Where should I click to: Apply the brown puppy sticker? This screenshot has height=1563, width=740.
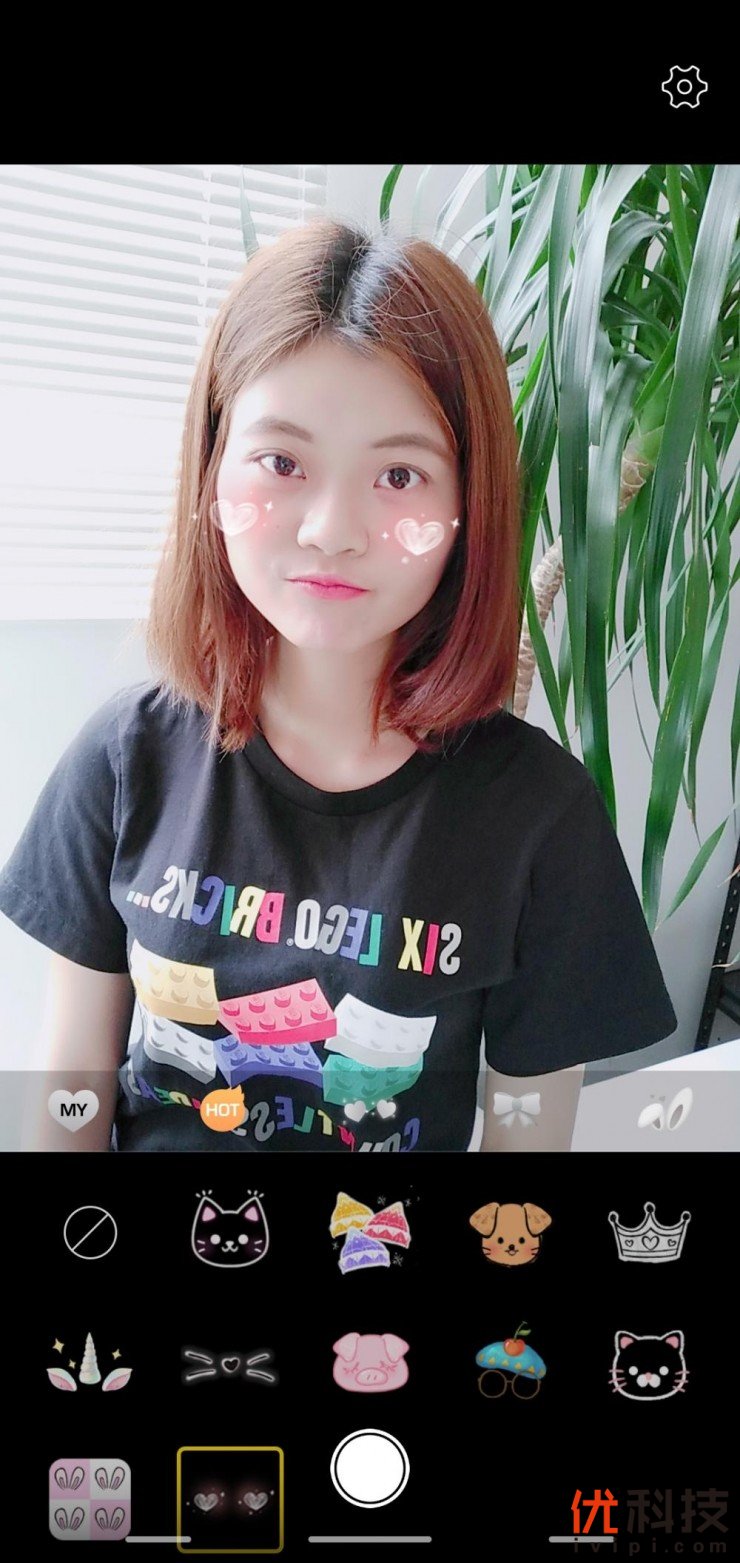(510, 1233)
